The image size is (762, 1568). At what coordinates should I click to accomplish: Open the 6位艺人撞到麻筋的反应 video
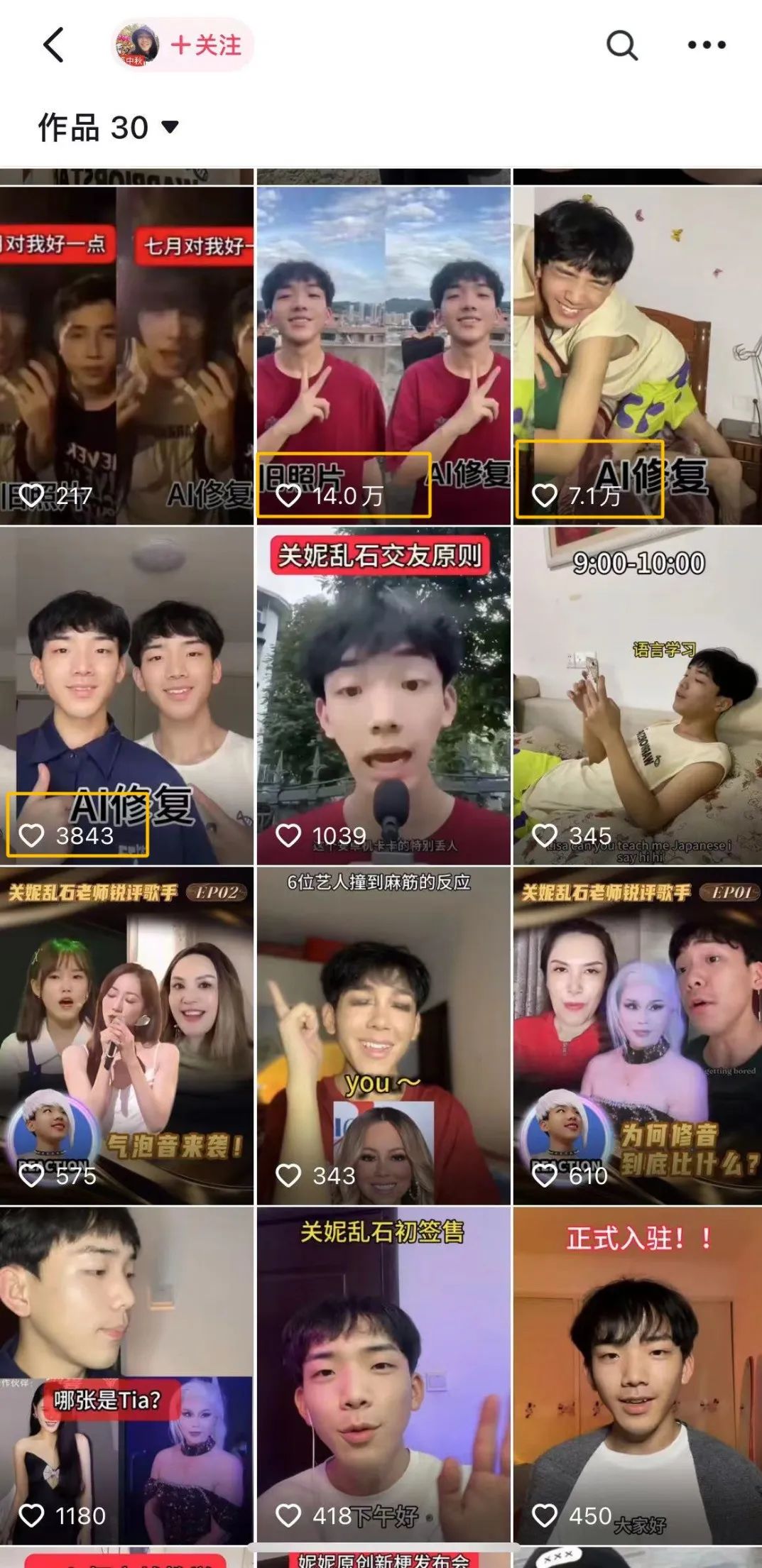tap(383, 1036)
